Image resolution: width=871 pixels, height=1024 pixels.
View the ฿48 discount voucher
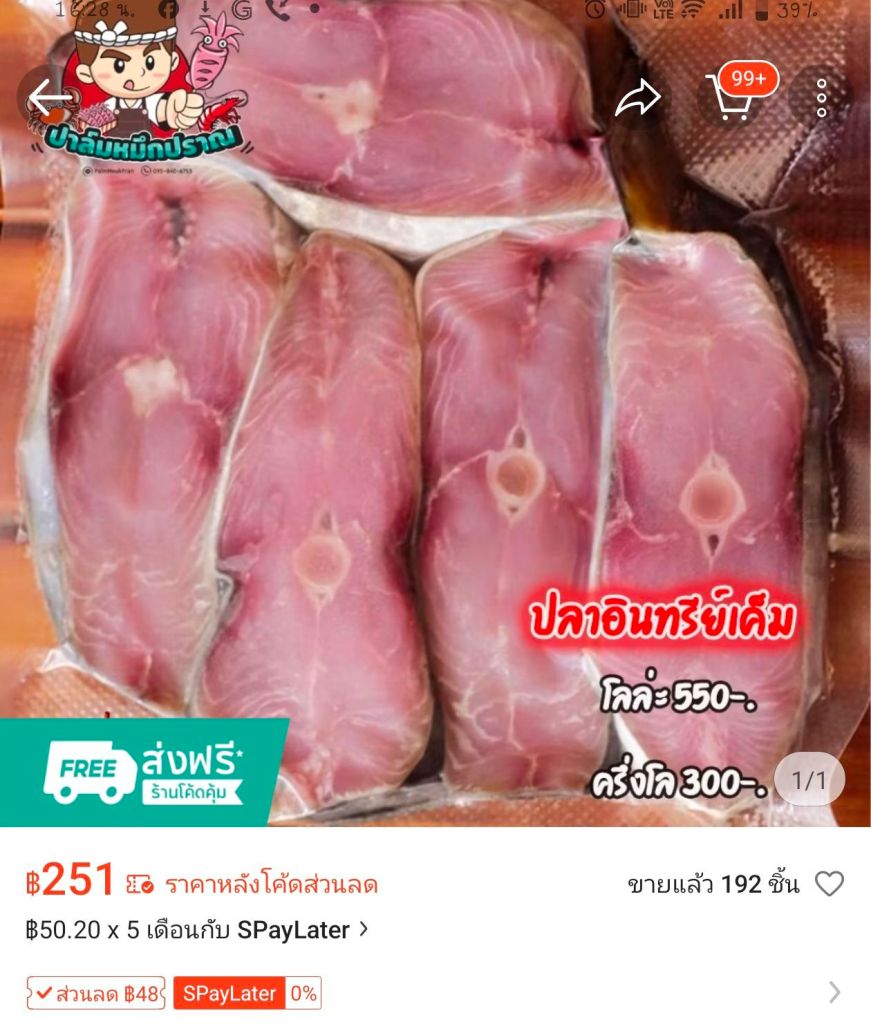pyautogui.click(x=96, y=993)
